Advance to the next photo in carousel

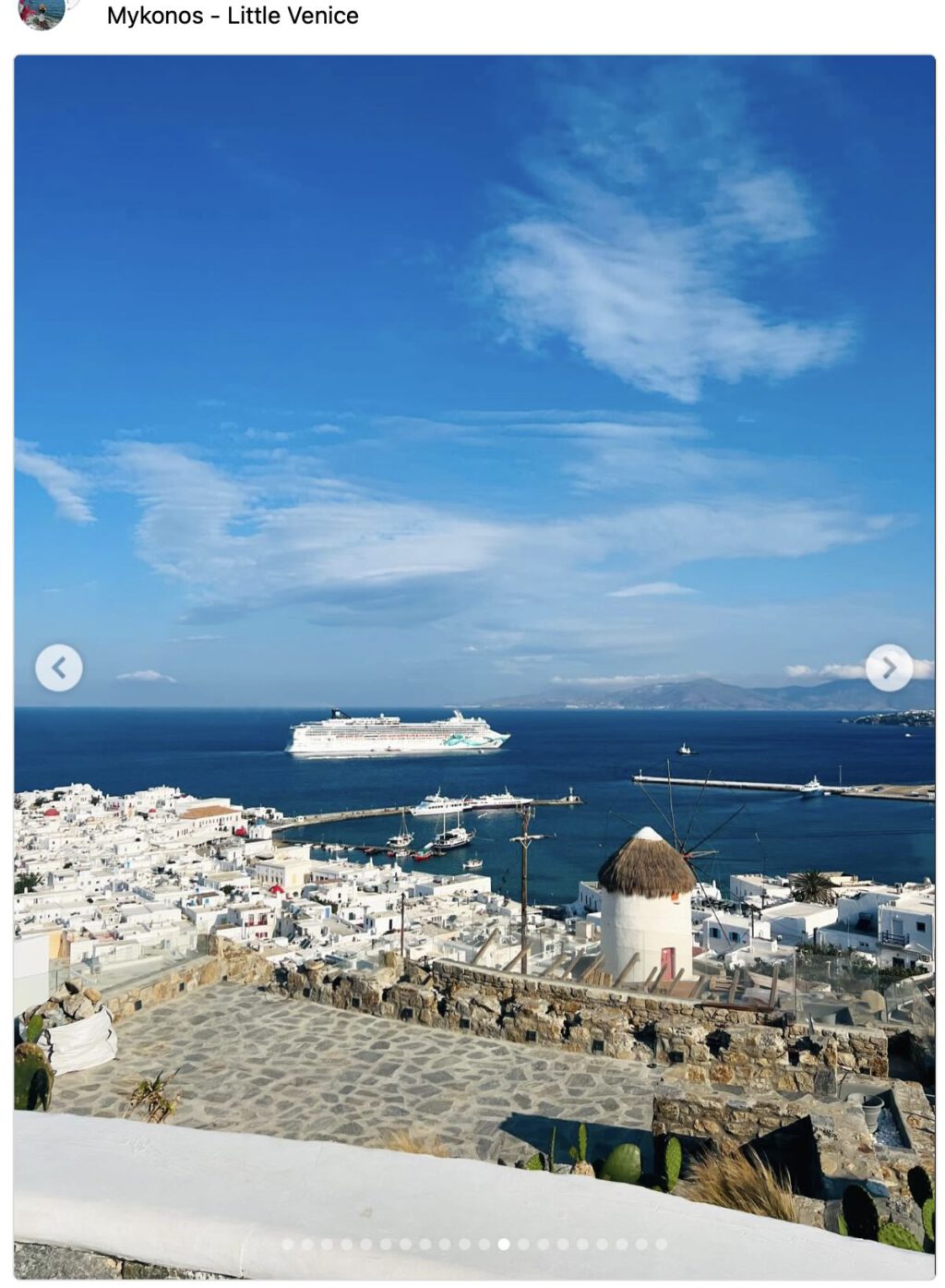click(889, 667)
